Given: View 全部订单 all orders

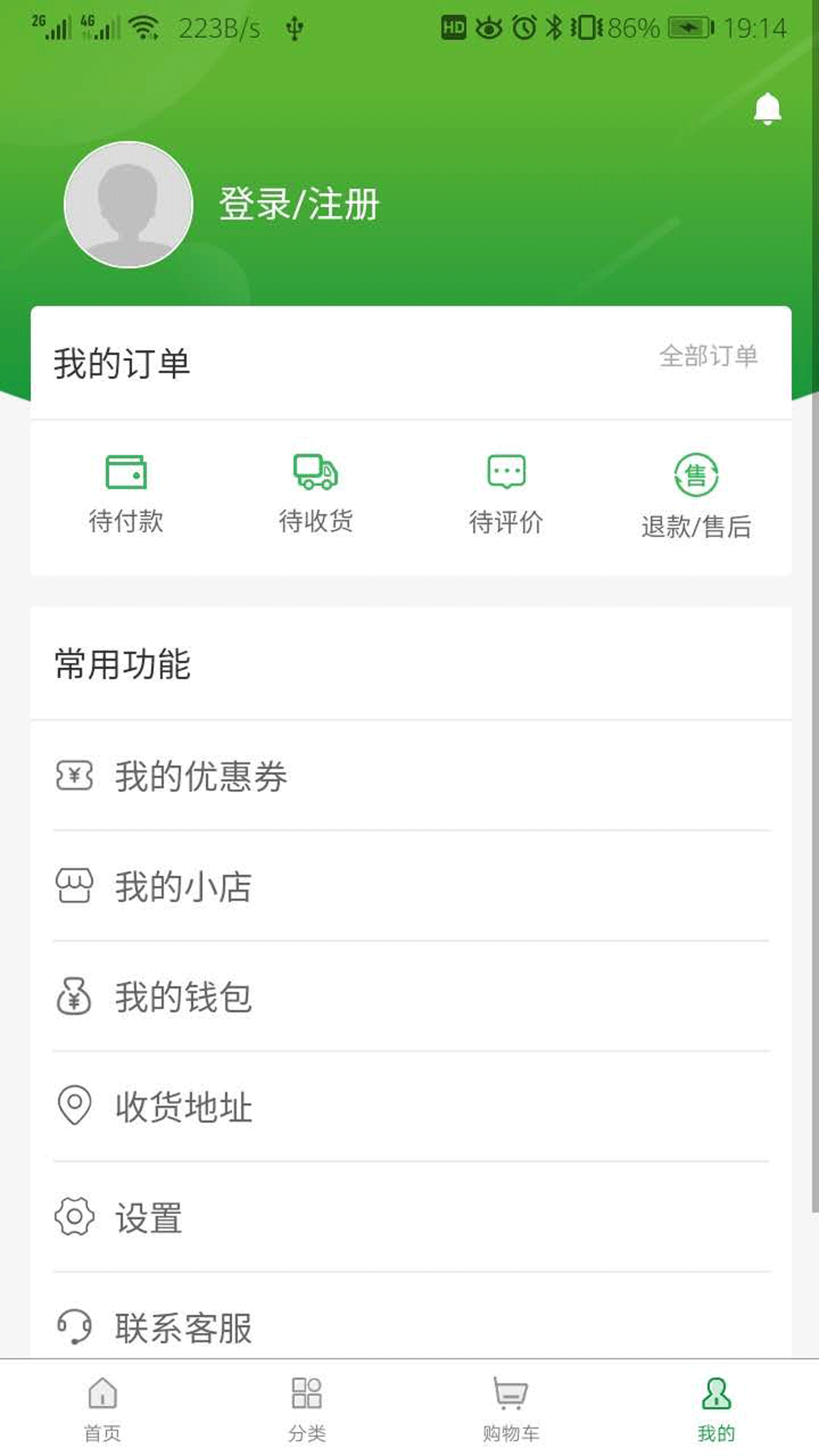Looking at the screenshot, I should tap(708, 356).
